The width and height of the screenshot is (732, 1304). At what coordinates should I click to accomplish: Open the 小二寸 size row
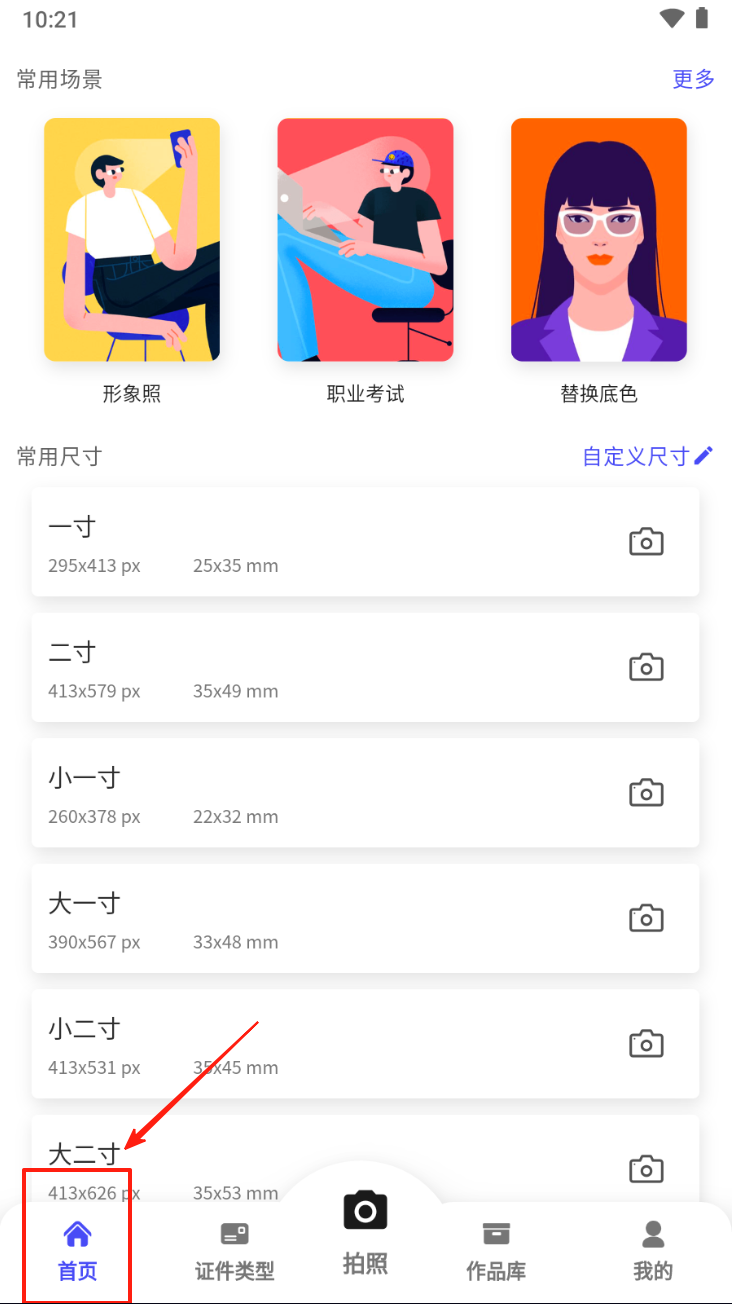click(x=365, y=1044)
